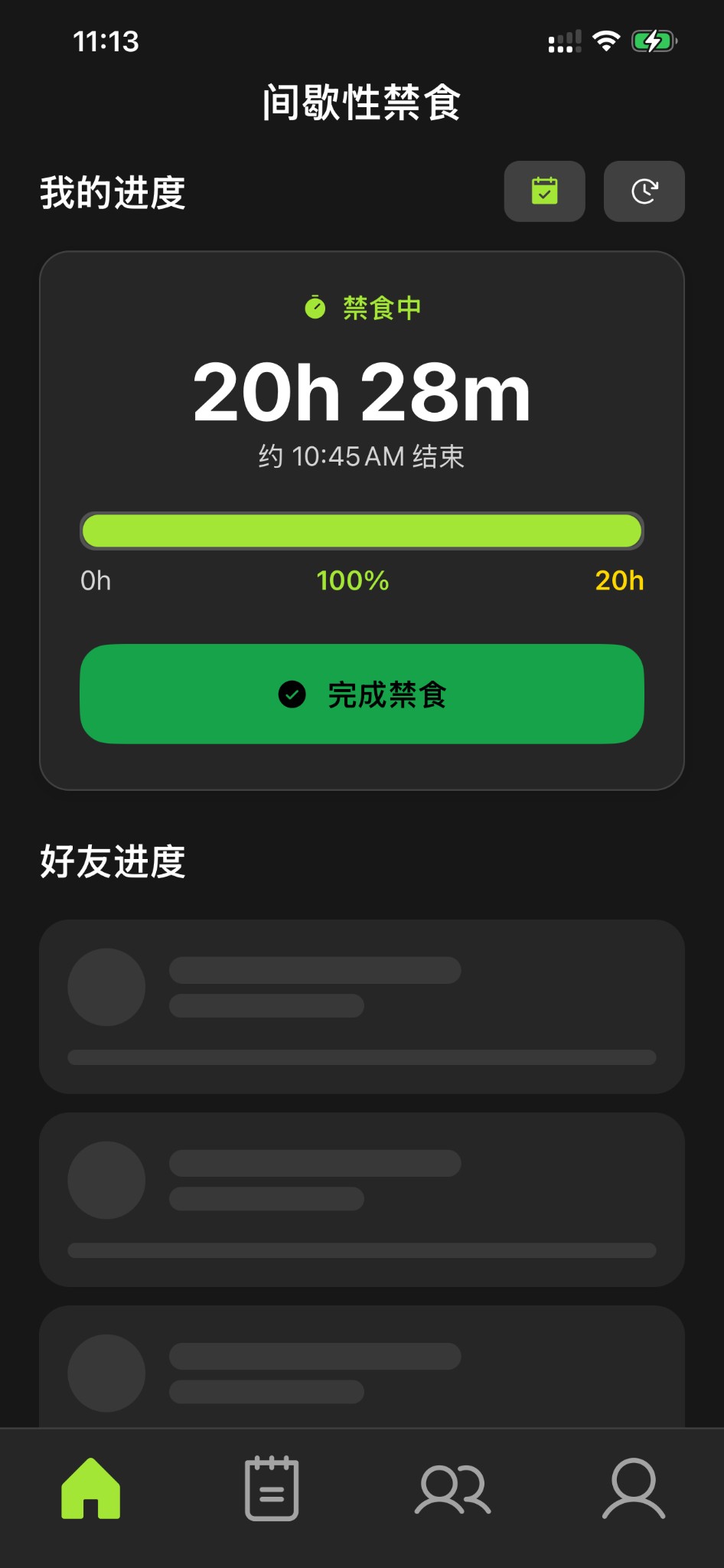Click the battery charging indicator in status bar
This screenshot has width=724, height=1568.
tap(652, 41)
